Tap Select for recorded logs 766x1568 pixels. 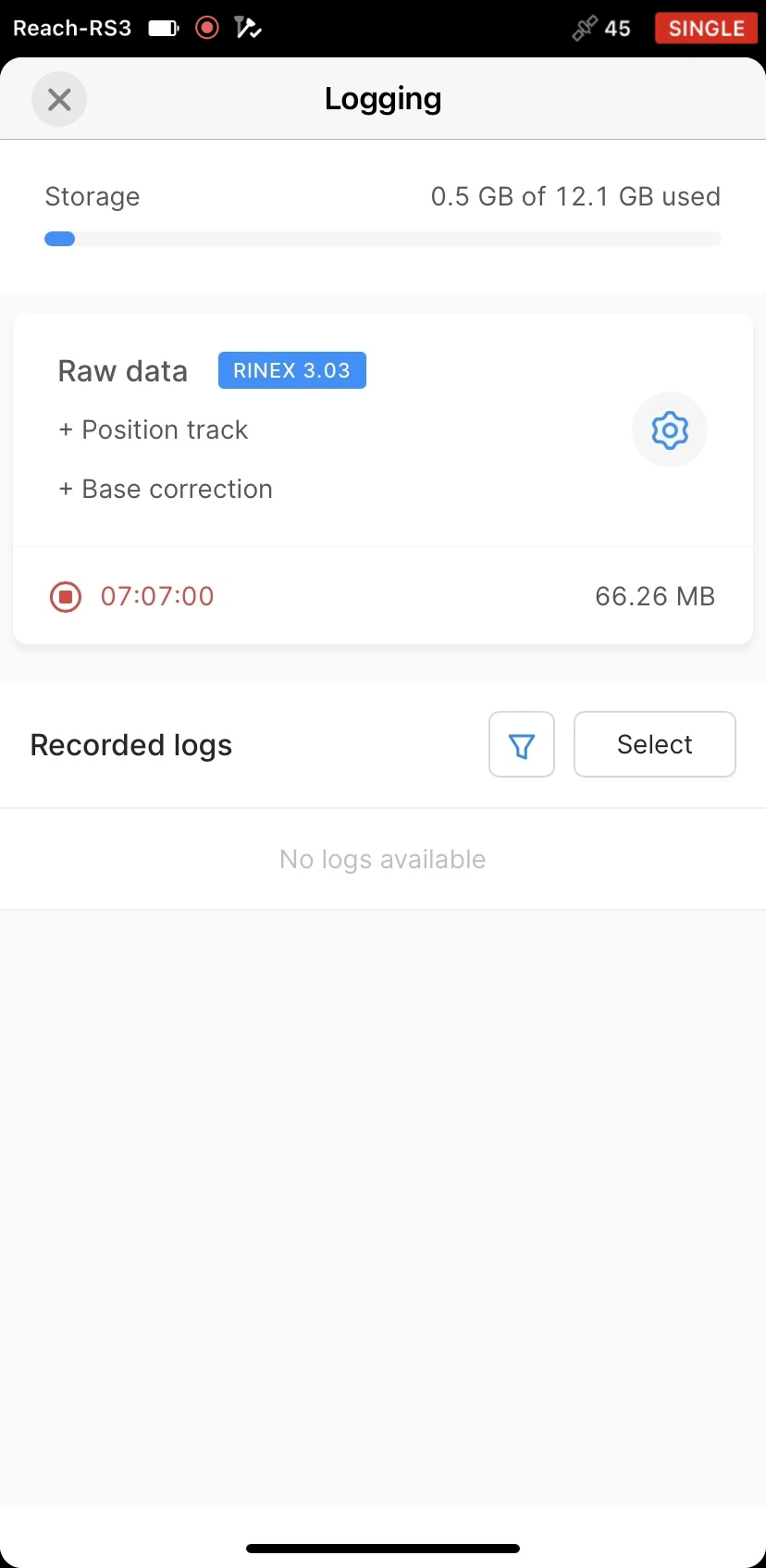654,745
